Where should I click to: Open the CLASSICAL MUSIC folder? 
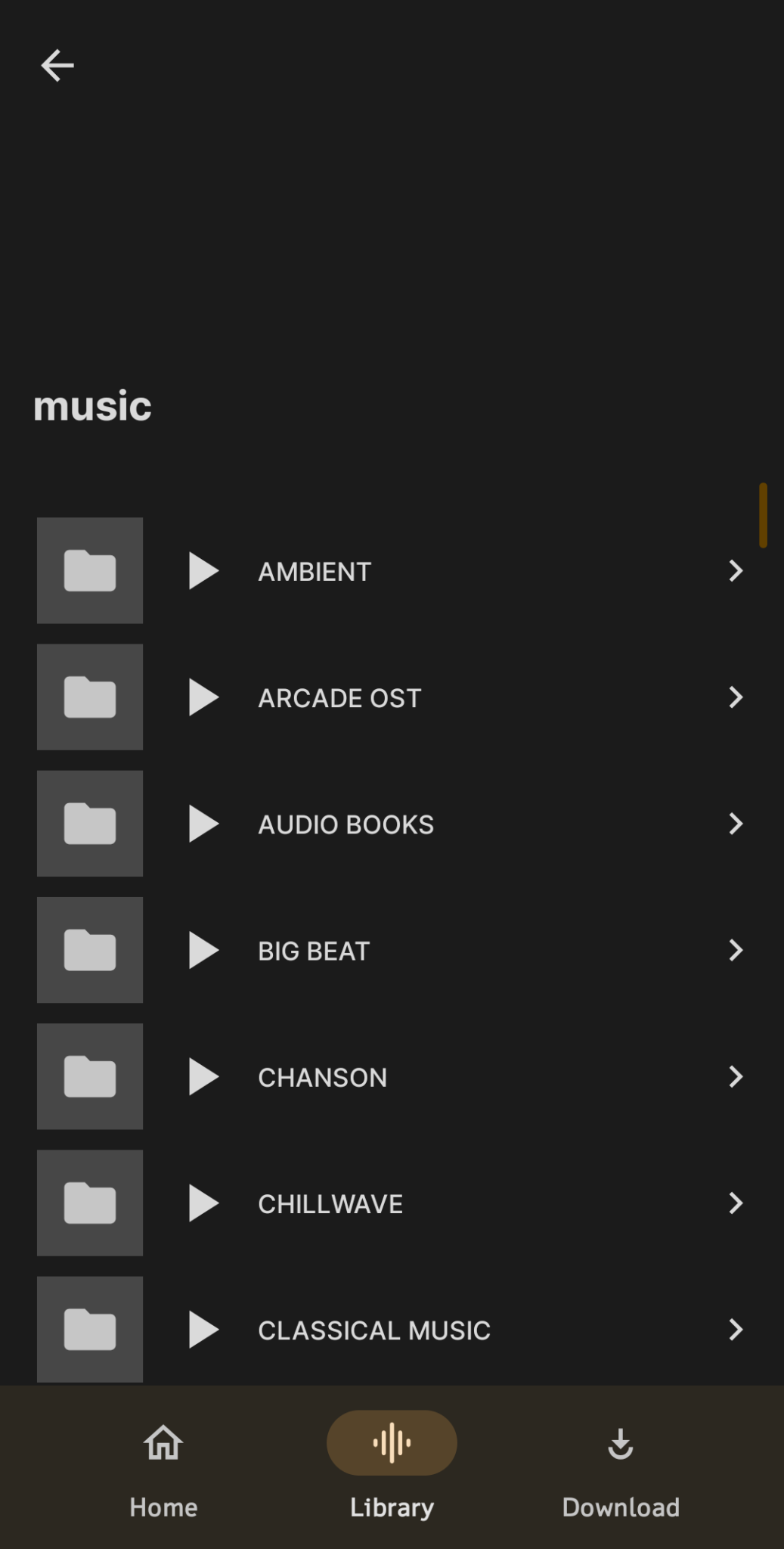[x=735, y=1329]
